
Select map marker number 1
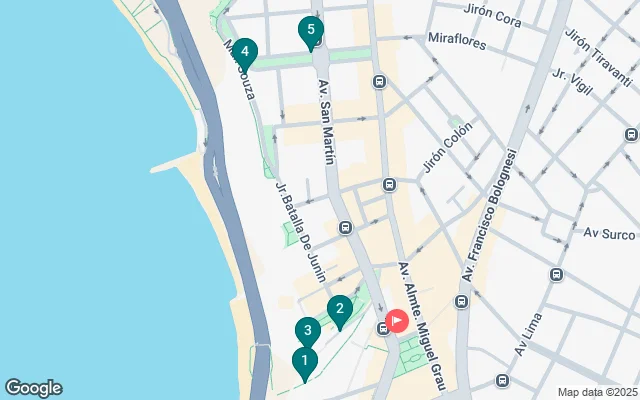click(x=304, y=361)
